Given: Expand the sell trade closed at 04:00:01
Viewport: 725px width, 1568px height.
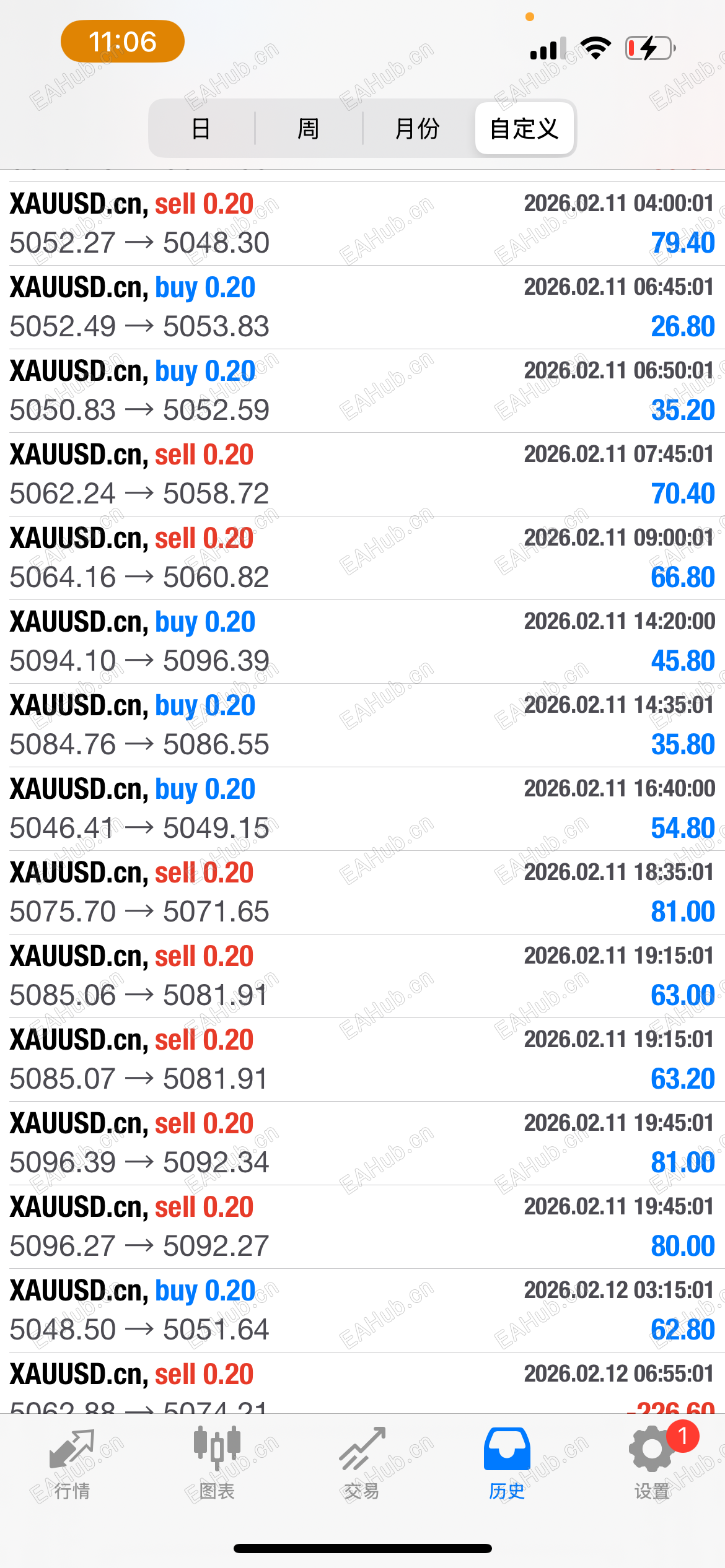Looking at the screenshot, I should tap(362, 224).
